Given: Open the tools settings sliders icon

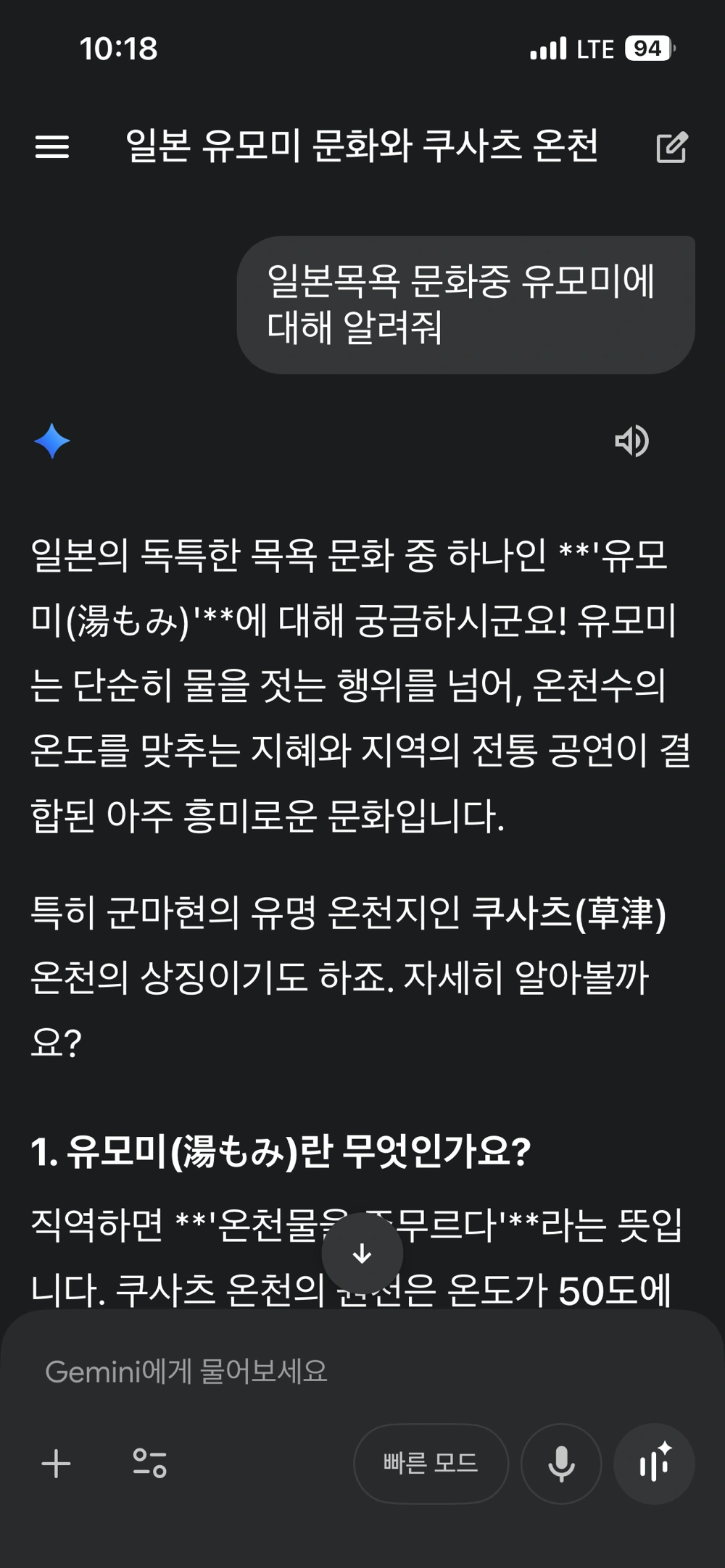Looking at the screenshot, I should point(150,1464).
